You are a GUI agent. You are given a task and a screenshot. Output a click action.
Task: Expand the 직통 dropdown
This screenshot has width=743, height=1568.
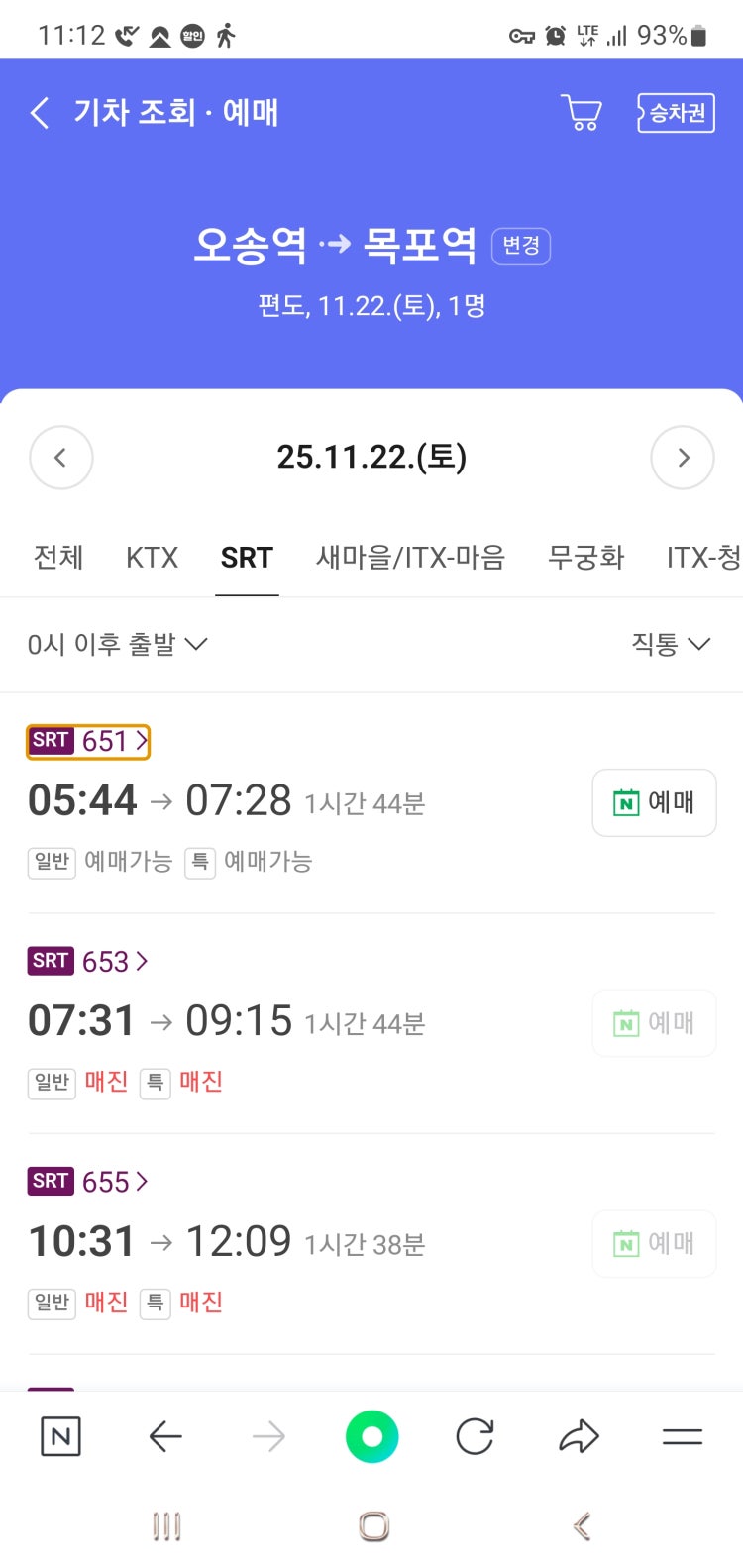coord(671,645)
